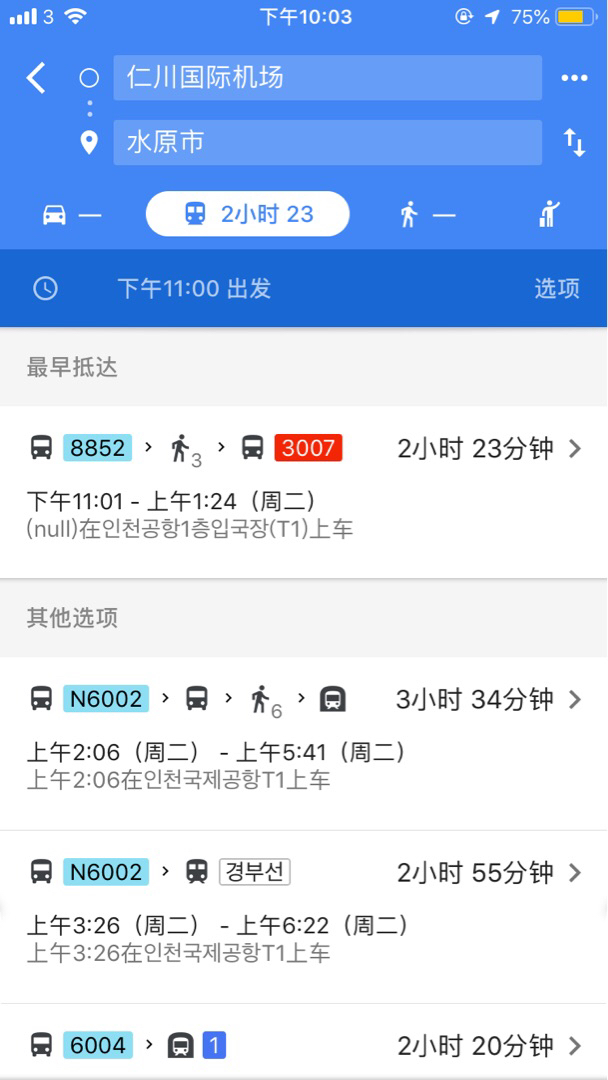Select the transit tab showing 2小时 23
The height and width of the screenshot is (1080, 608).
248,214
